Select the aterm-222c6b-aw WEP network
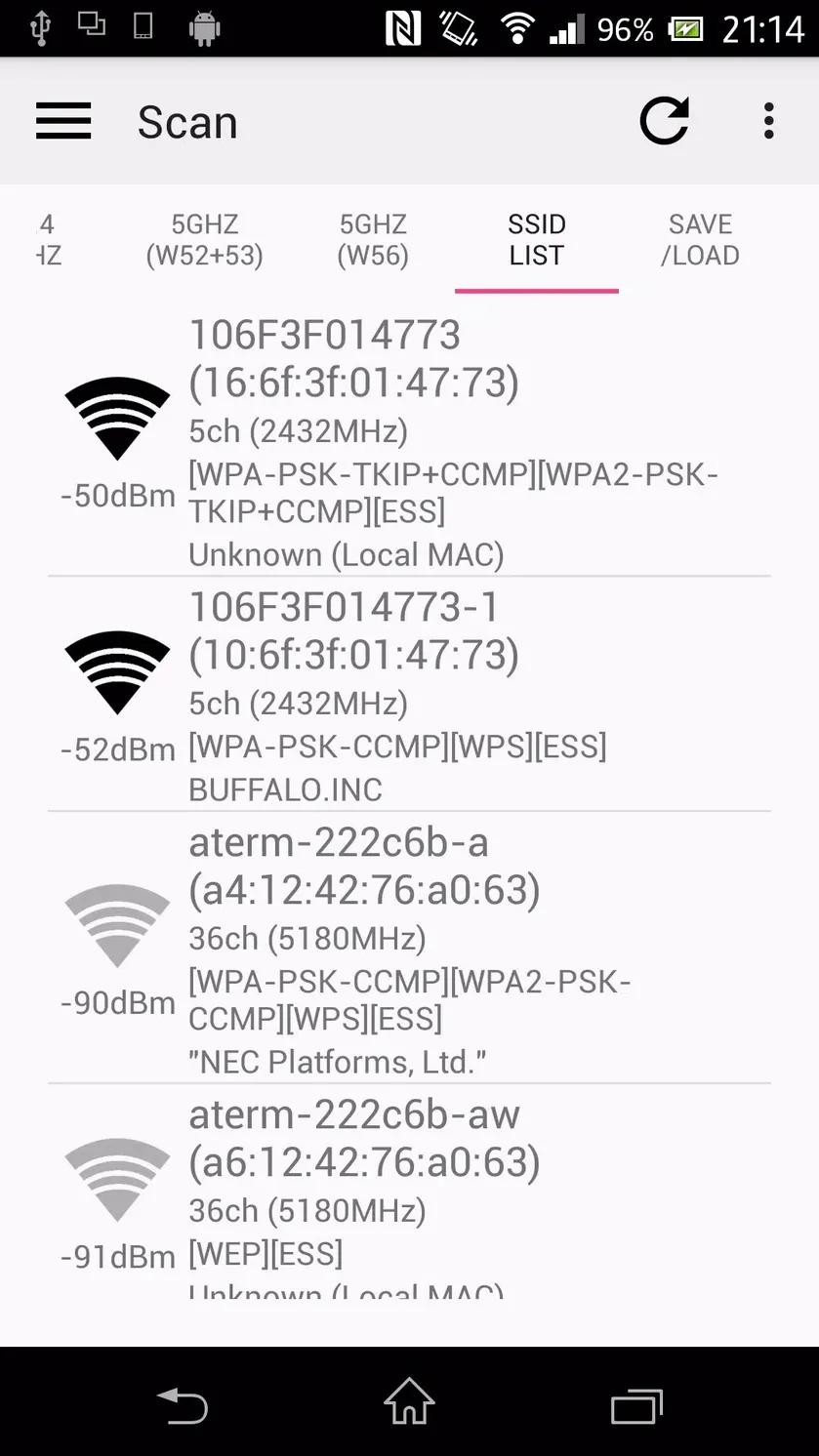The width and height of the screenshot is (819, 1456). coord(409,1191)
